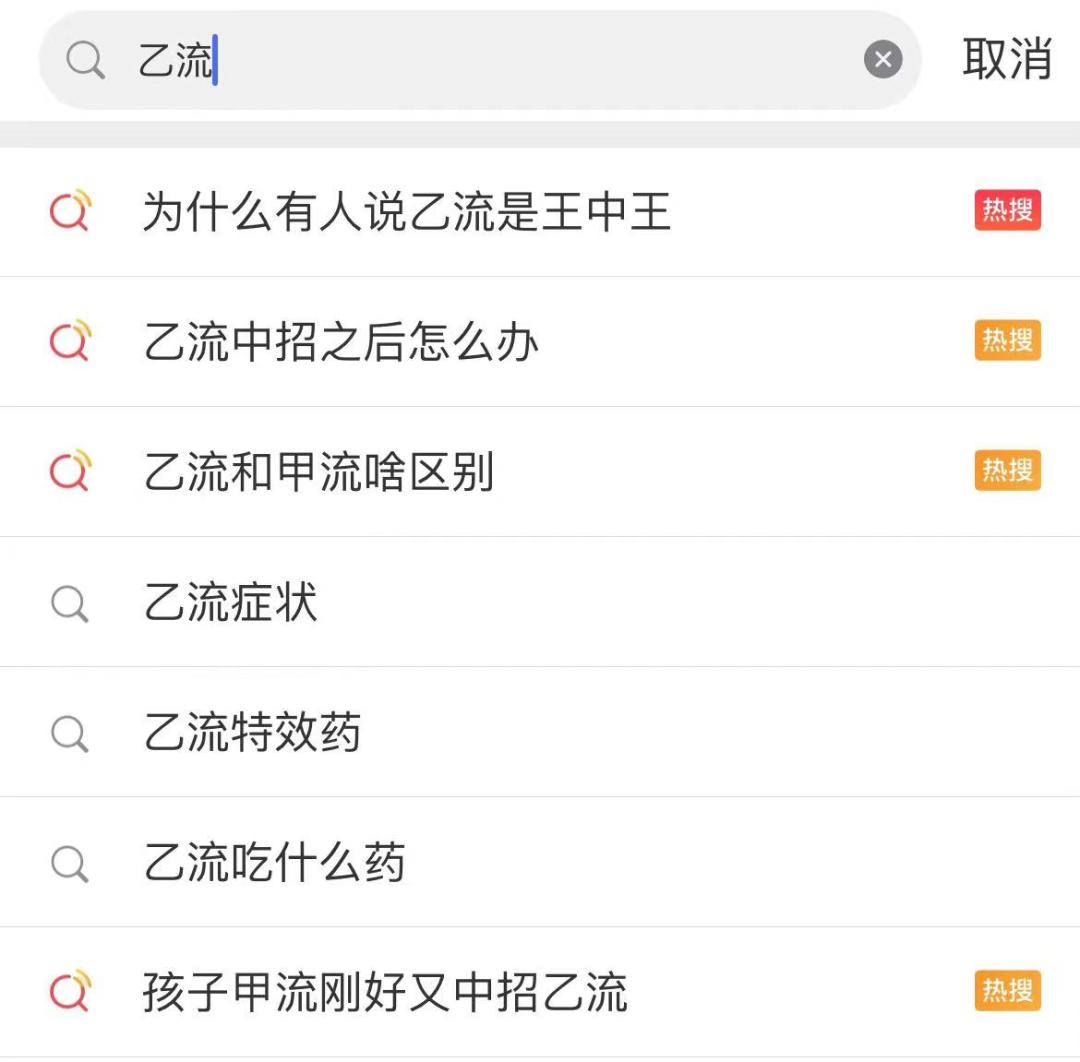Select the 乙流吃什么药 suggestion
This screenshot has height=1062, width=1080.
pyautogui.click(x=275, y=862)
